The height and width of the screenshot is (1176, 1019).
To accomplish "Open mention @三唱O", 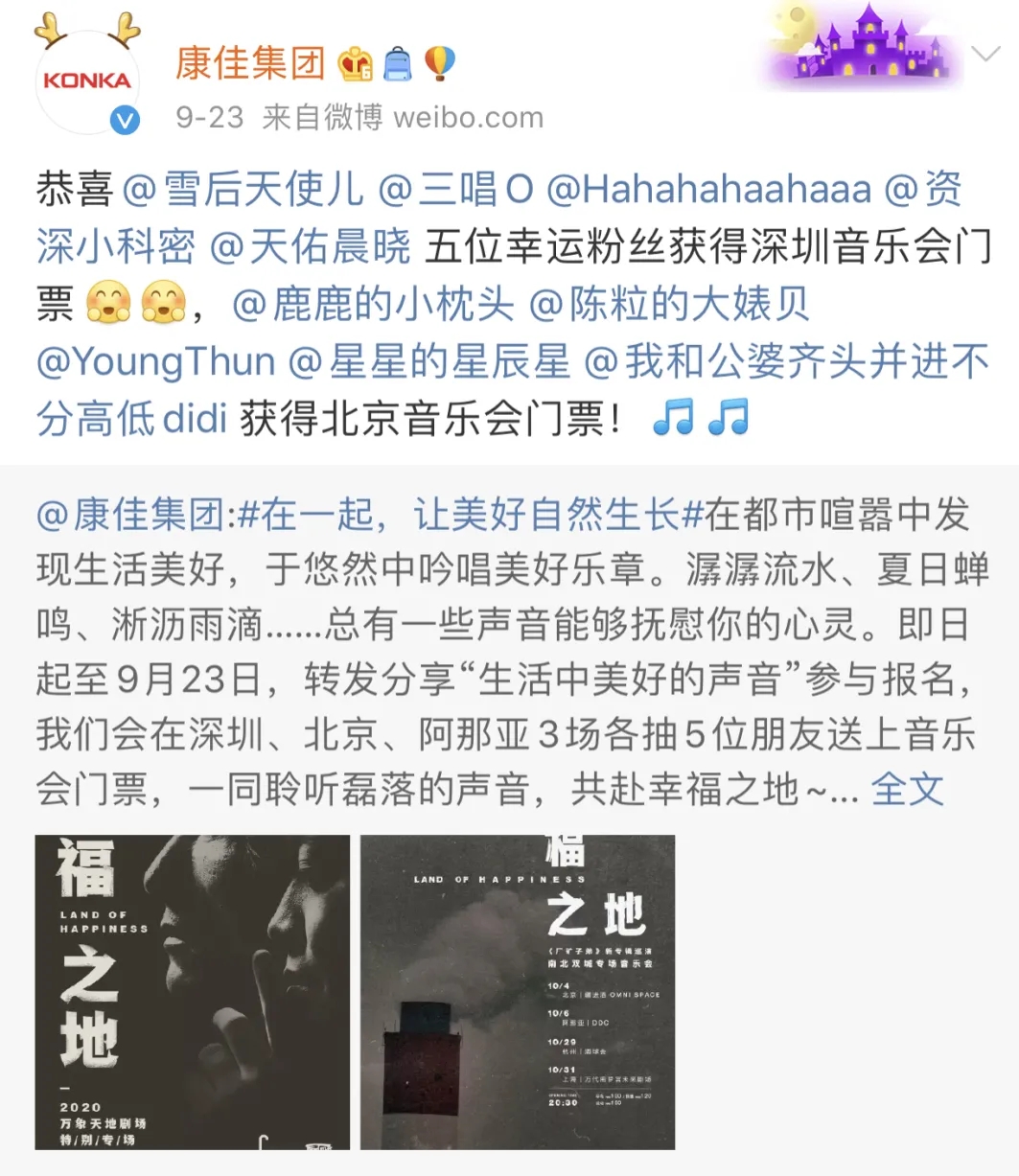I will click(x=456, y=190).
